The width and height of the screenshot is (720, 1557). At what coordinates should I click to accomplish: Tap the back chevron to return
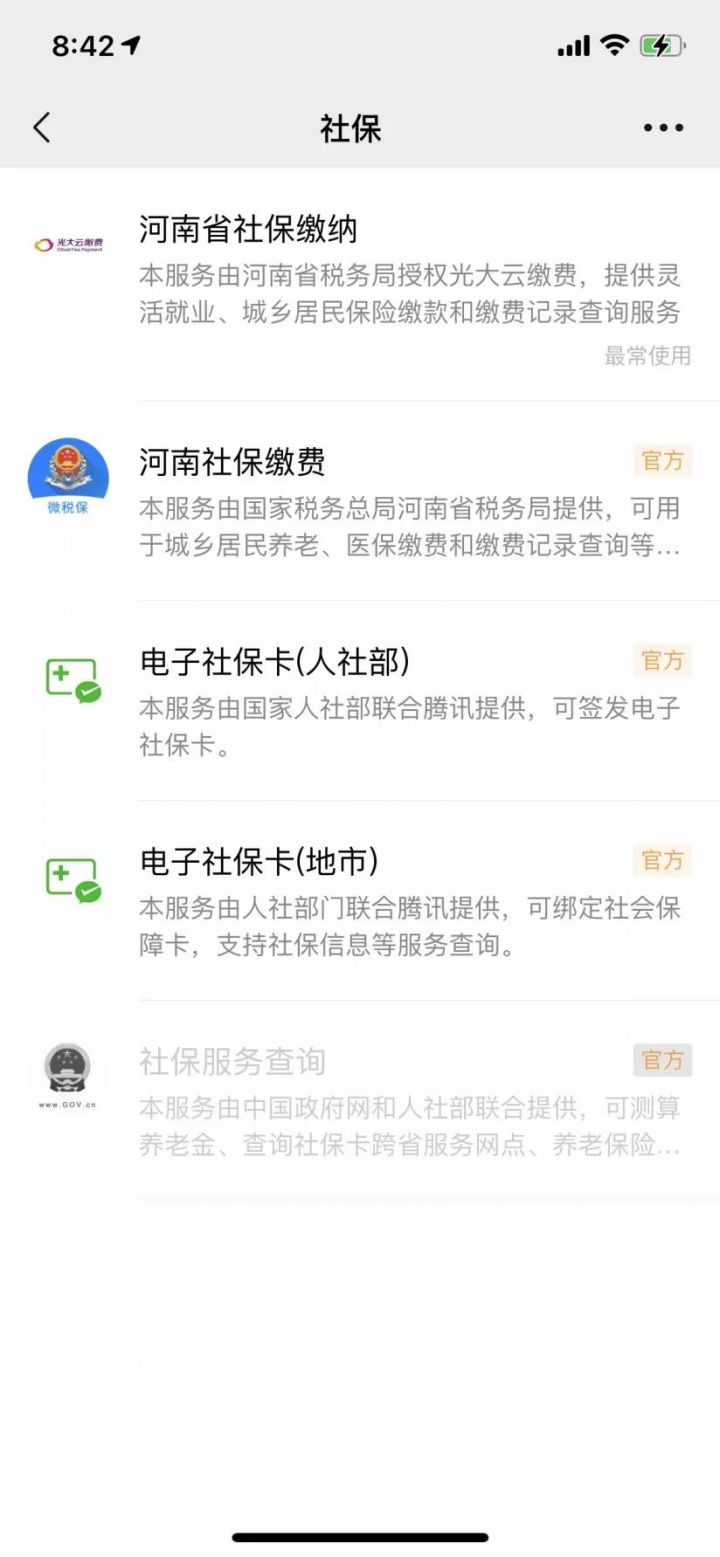40,128
